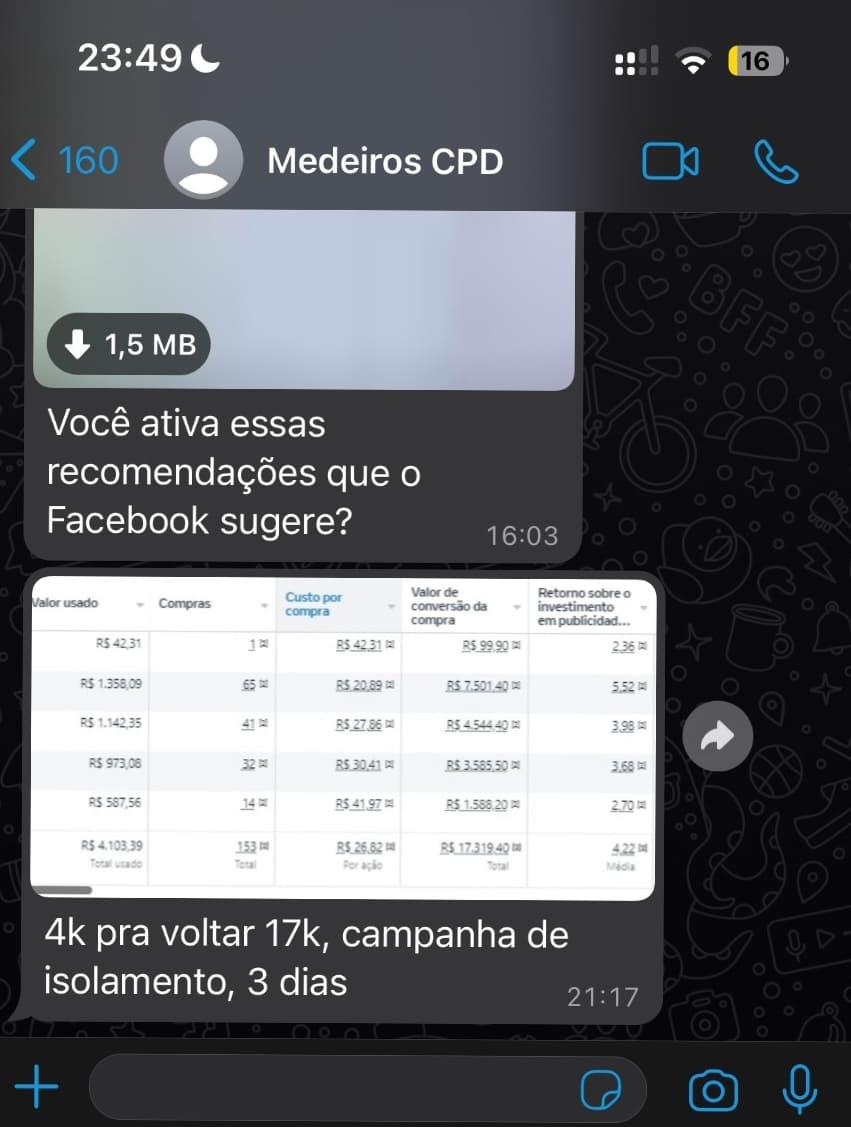The width and height of the screenshot is (851, 1127).
Task: Open the ad metrics table image
Action: coord(342,735)
